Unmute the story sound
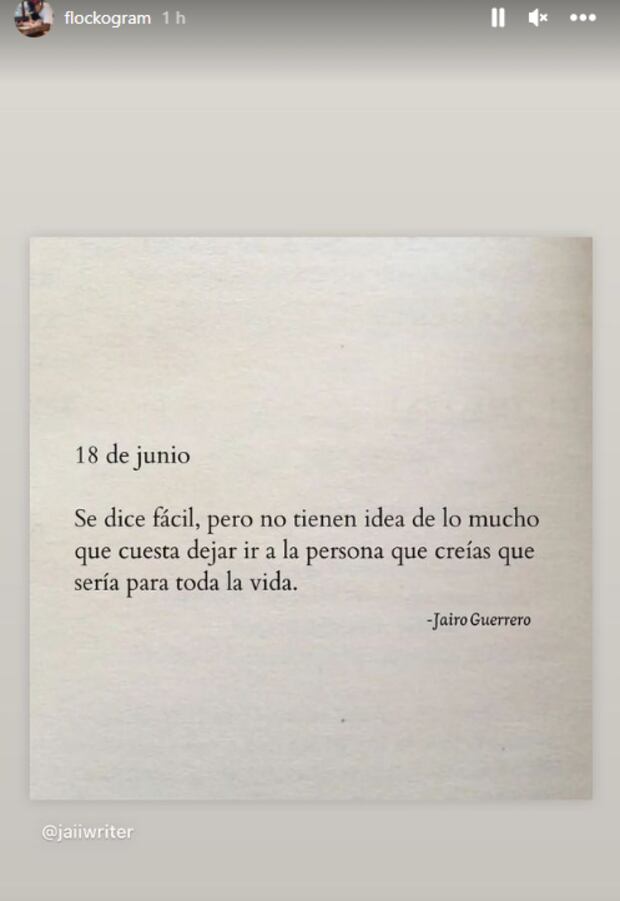The image size is (620, 901). (538, 18)
